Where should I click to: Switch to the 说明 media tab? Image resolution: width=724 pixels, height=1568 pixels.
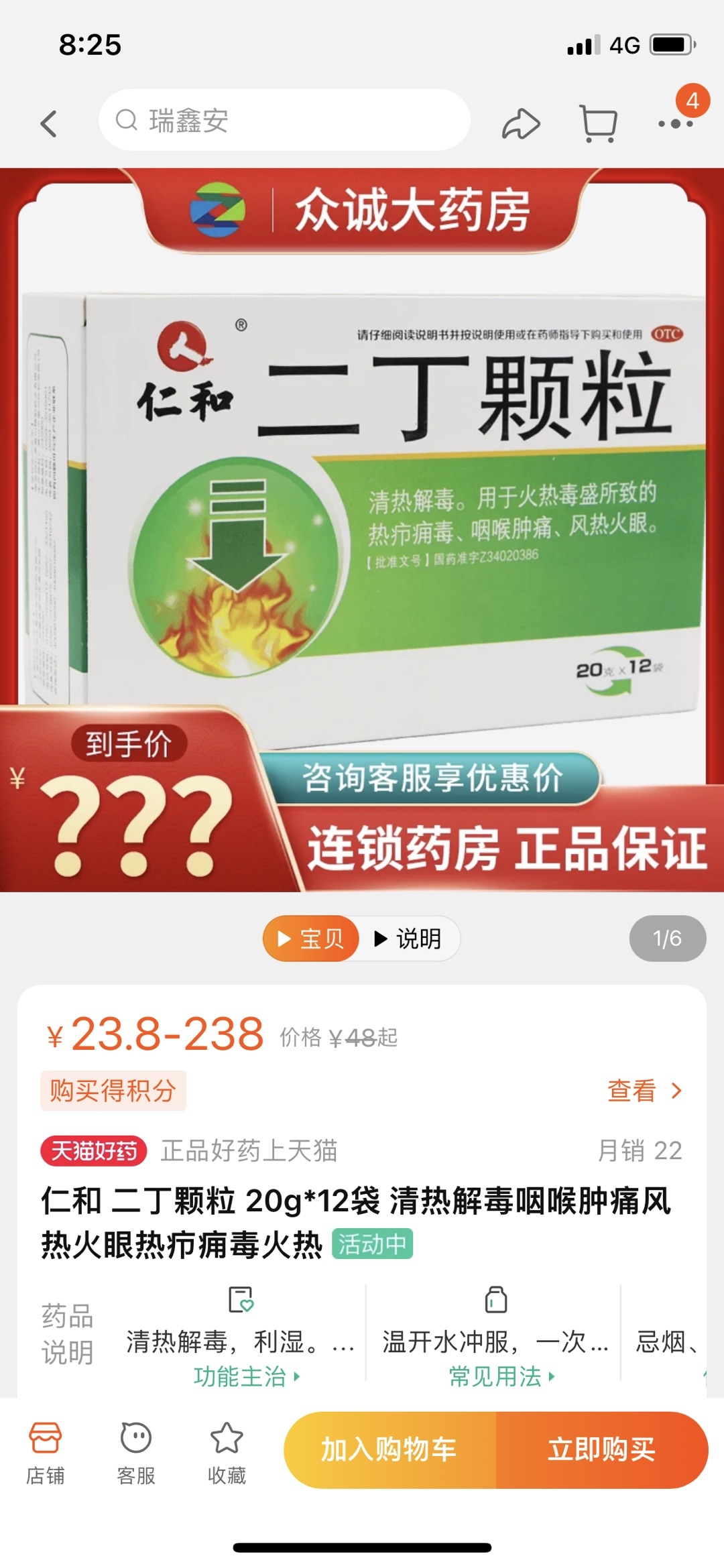[x=408, y=939]
